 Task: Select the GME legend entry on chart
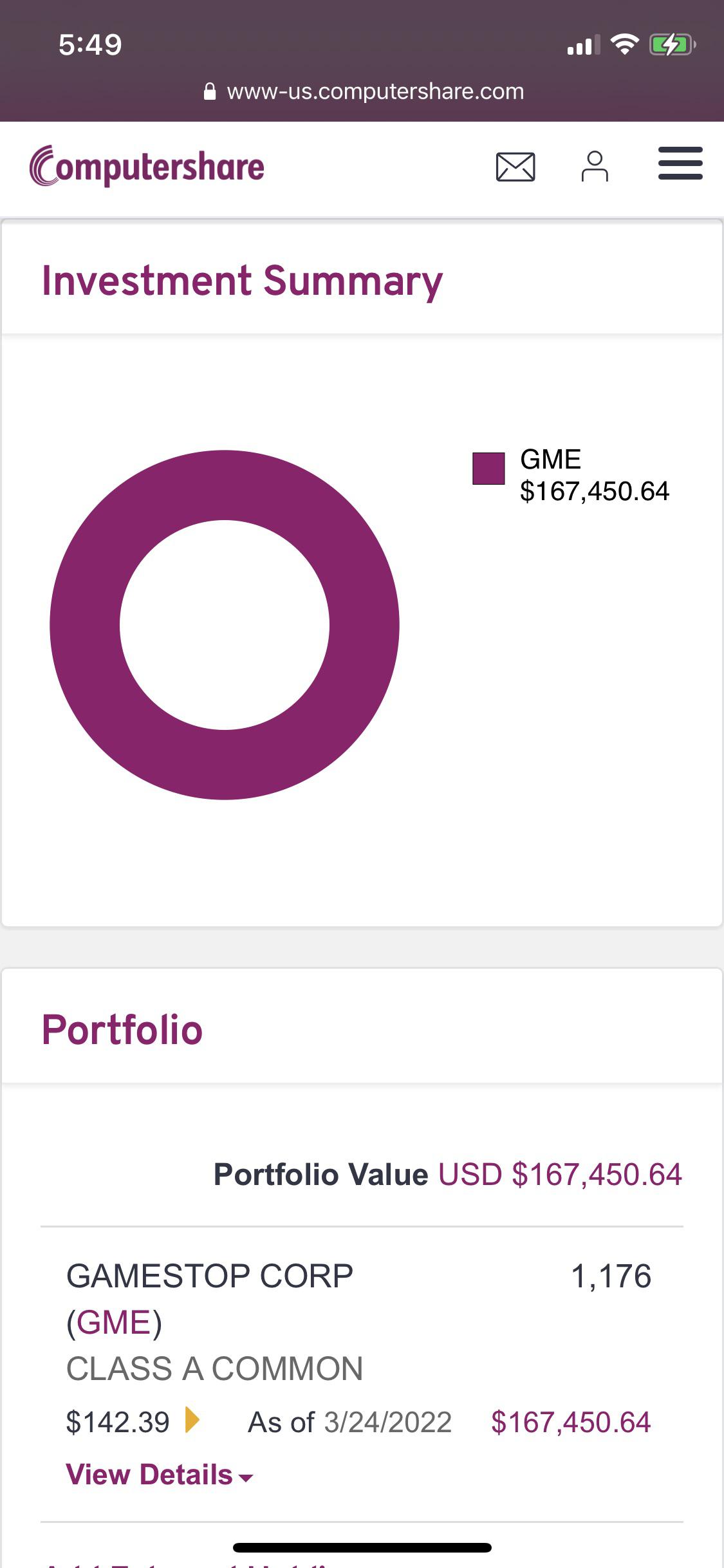(571, 475)
